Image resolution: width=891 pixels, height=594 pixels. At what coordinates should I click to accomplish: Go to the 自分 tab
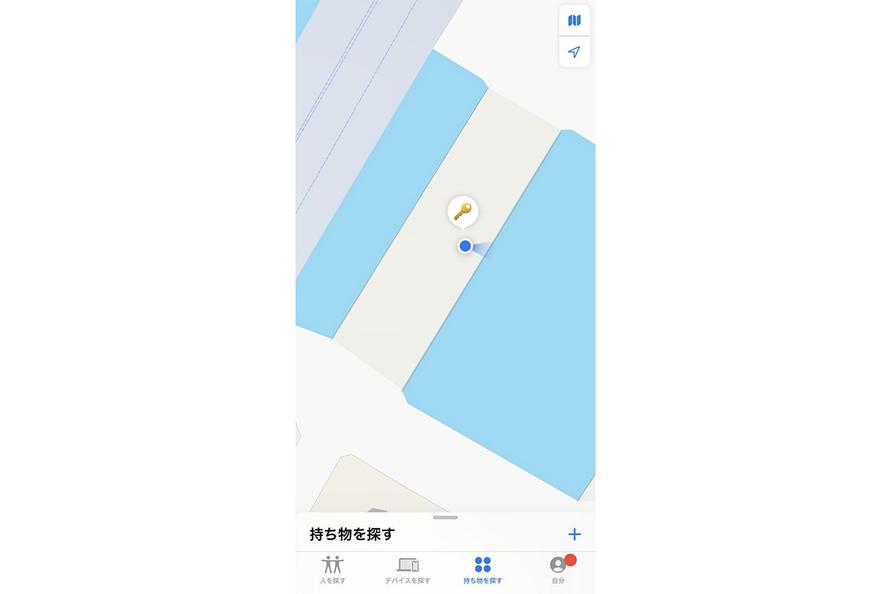[x=558, y=570]
